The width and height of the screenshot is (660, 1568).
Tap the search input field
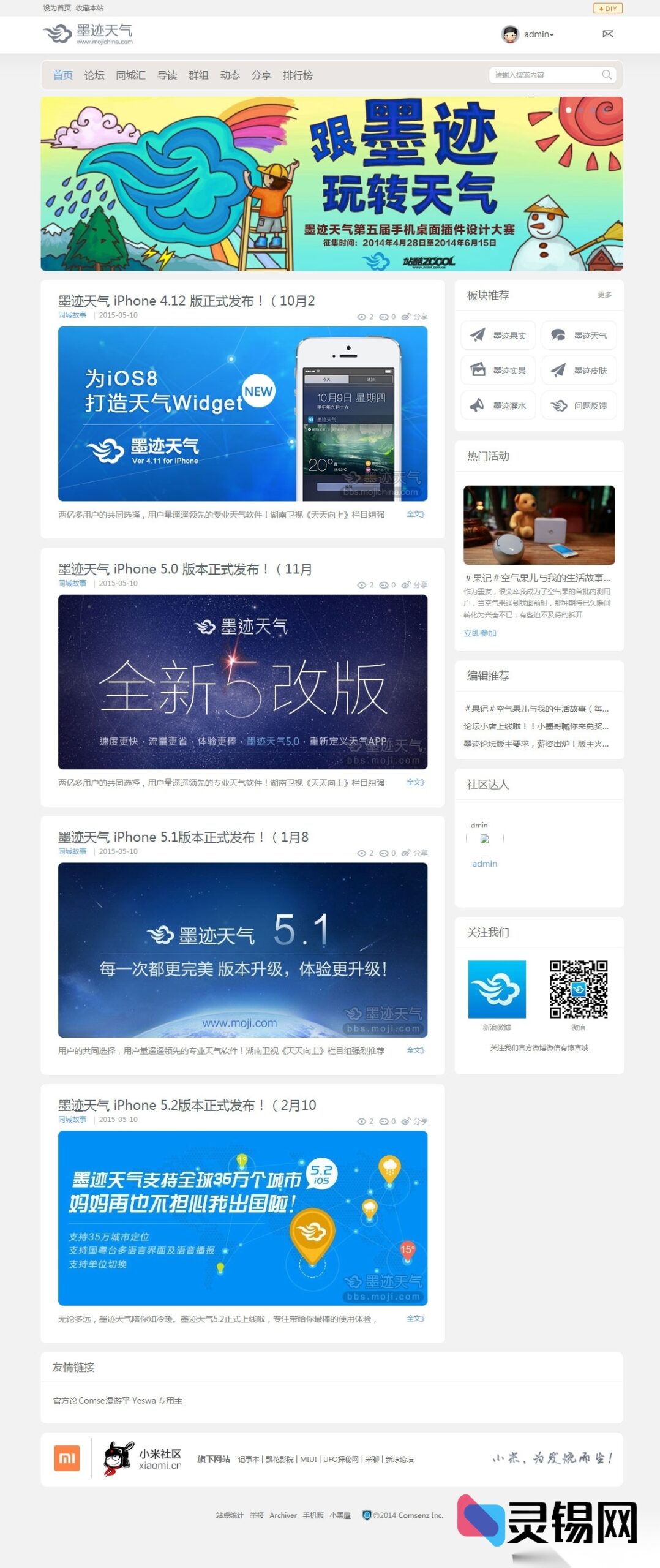pos(545,75)
